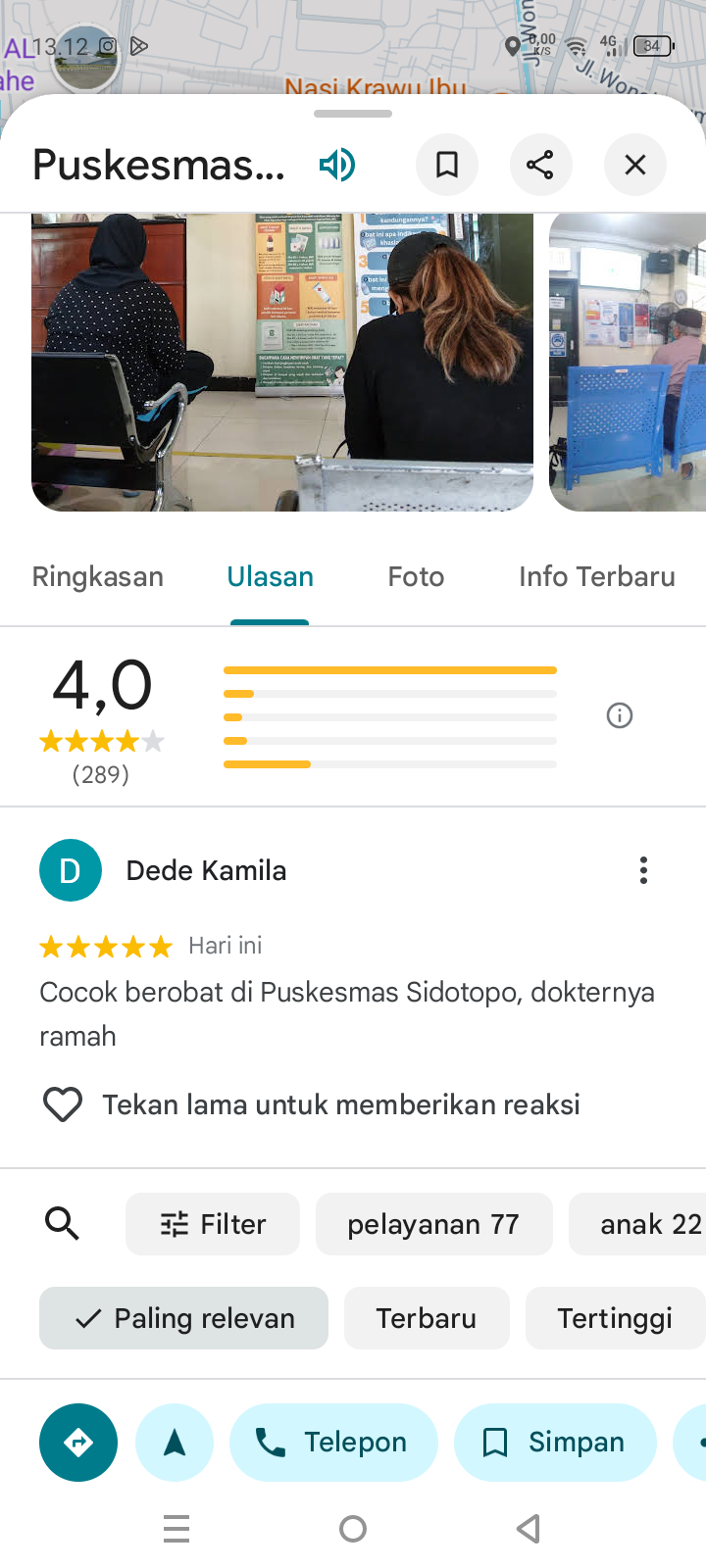The height and width of the screenshot is (1568, 706).
Task: Call the Puskesmas with Telepon
Action: point(333,1443)
